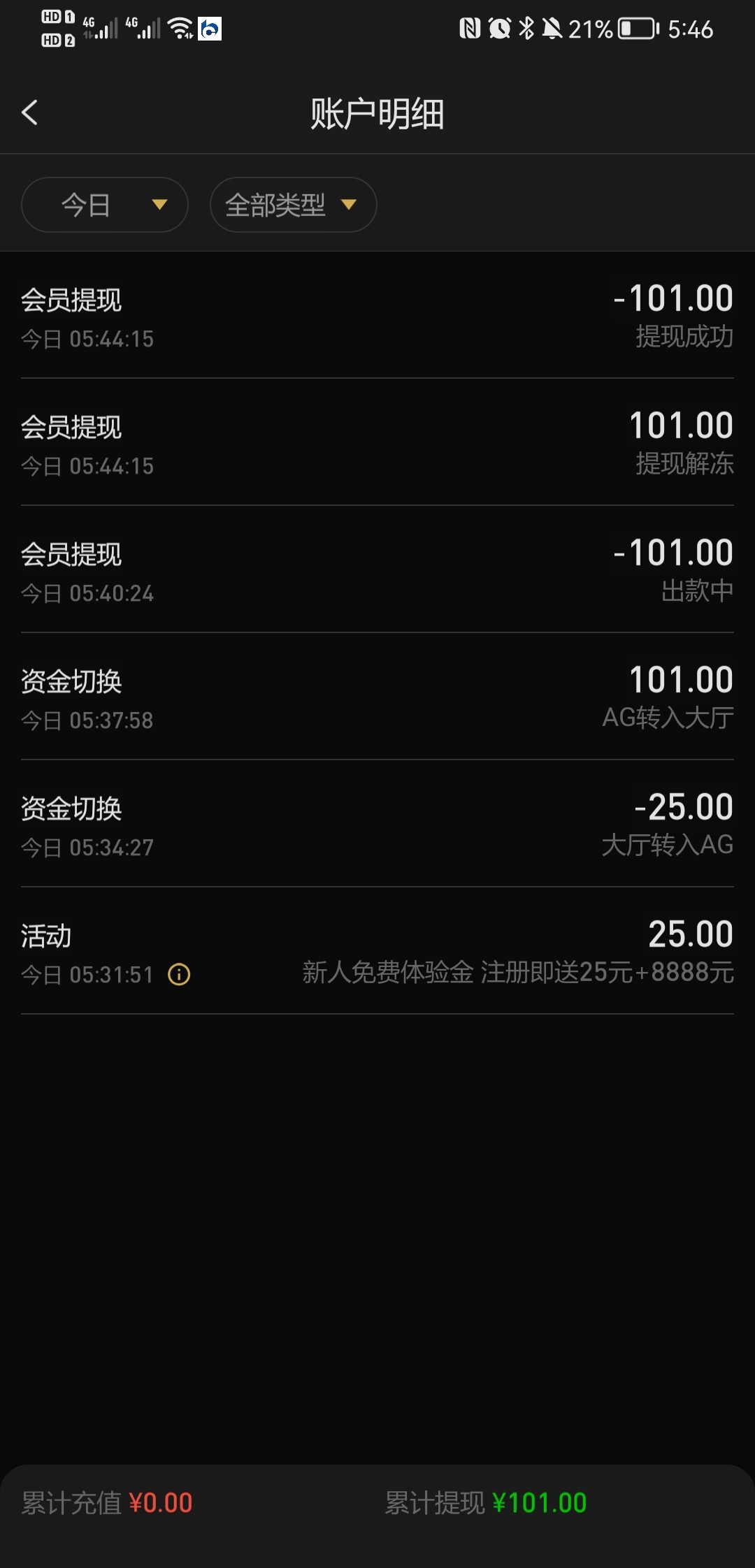Image resolution: width=755 pixels, height=1568 pixels.
Task: Tap the 提现解冻 101.00 transaction
Action: [377, 445]
